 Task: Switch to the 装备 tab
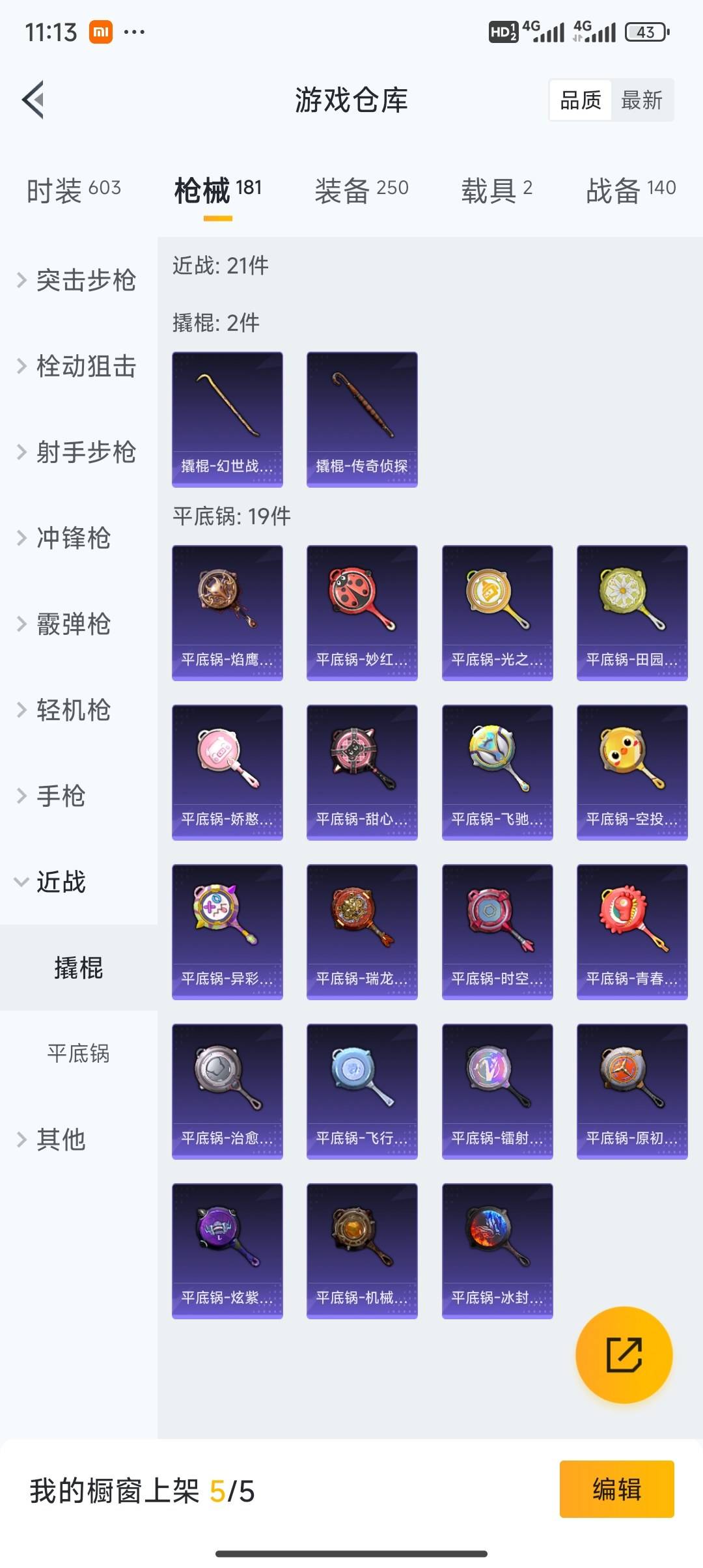coord(361,190)
